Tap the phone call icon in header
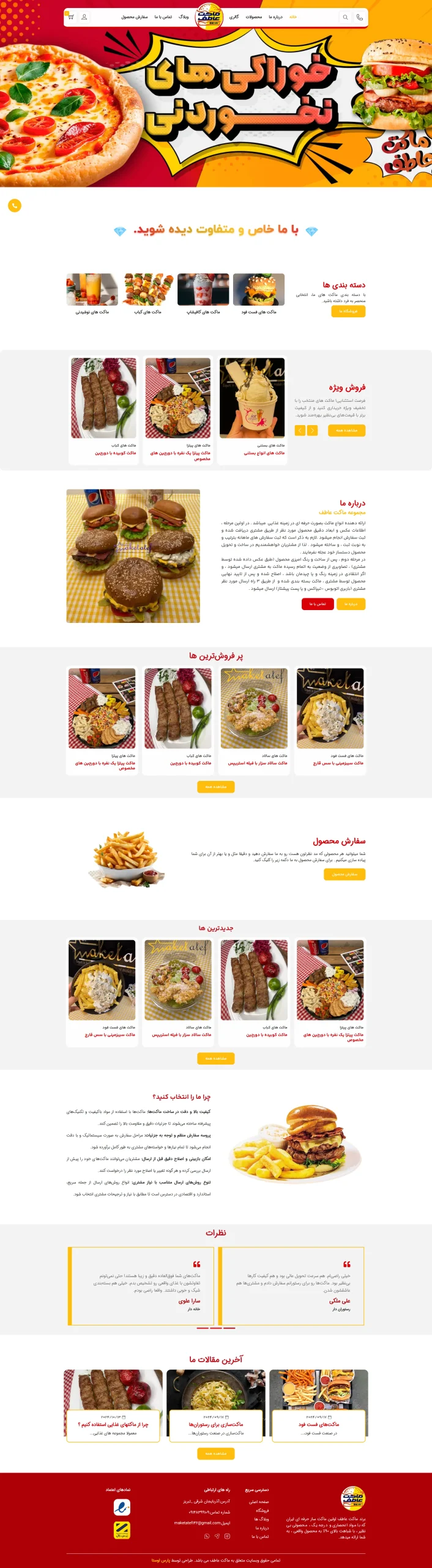Screen dimensions: 432x1568 [x=360, y=17]
